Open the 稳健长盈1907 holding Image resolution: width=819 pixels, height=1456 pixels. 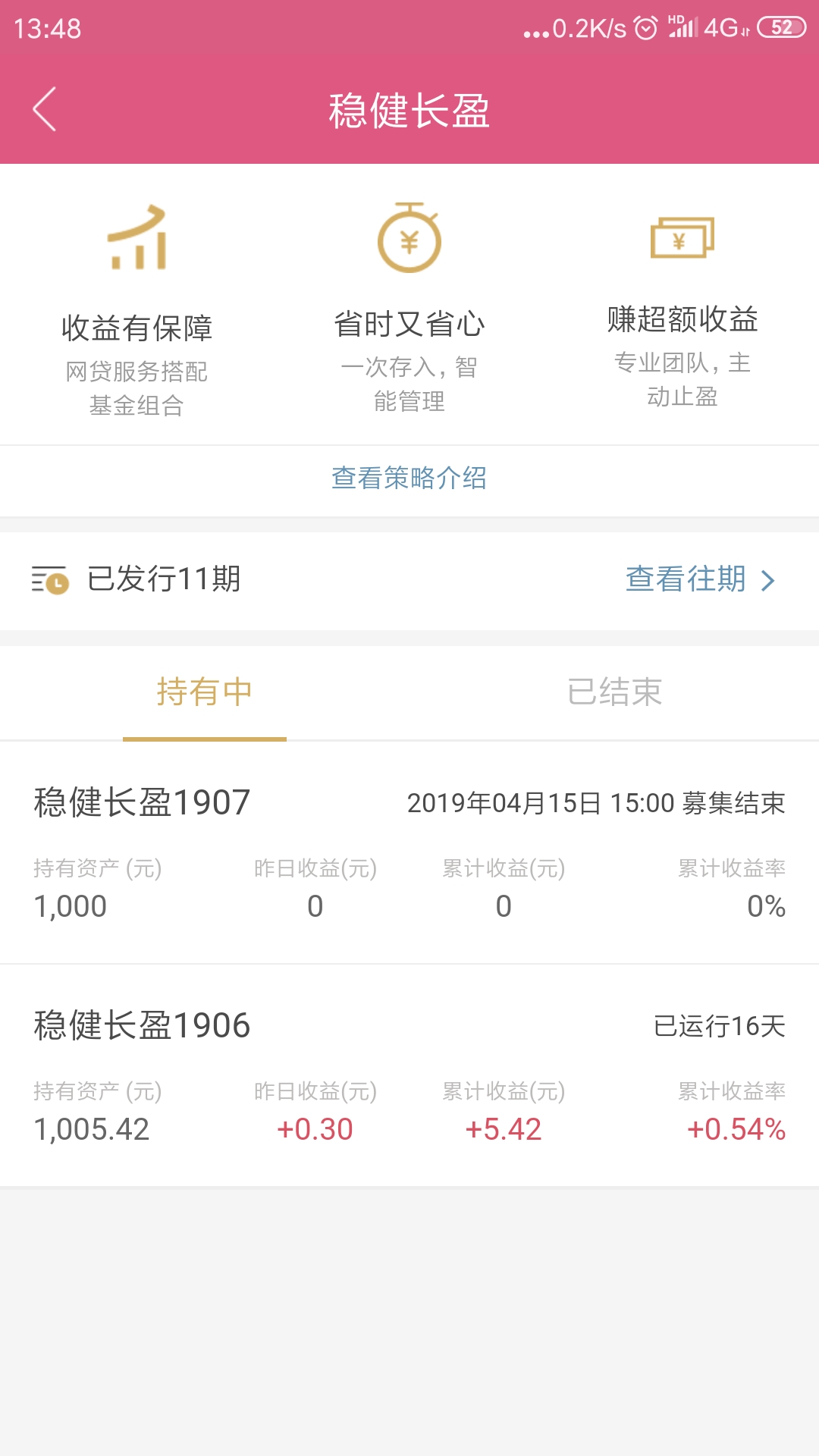[409, 853]
